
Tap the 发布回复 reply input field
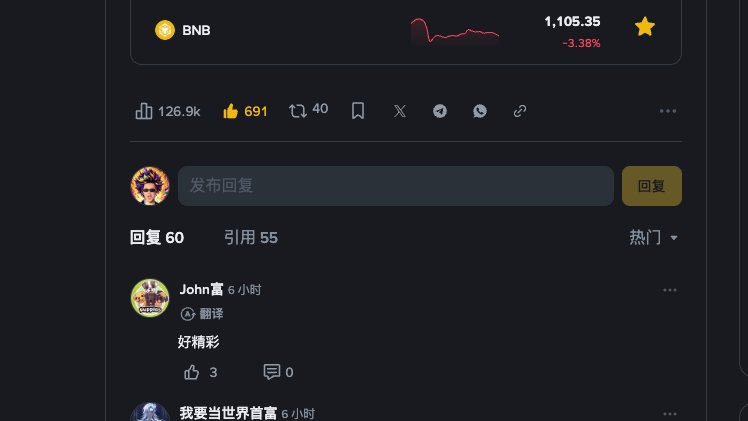click(x=395, y=186)
